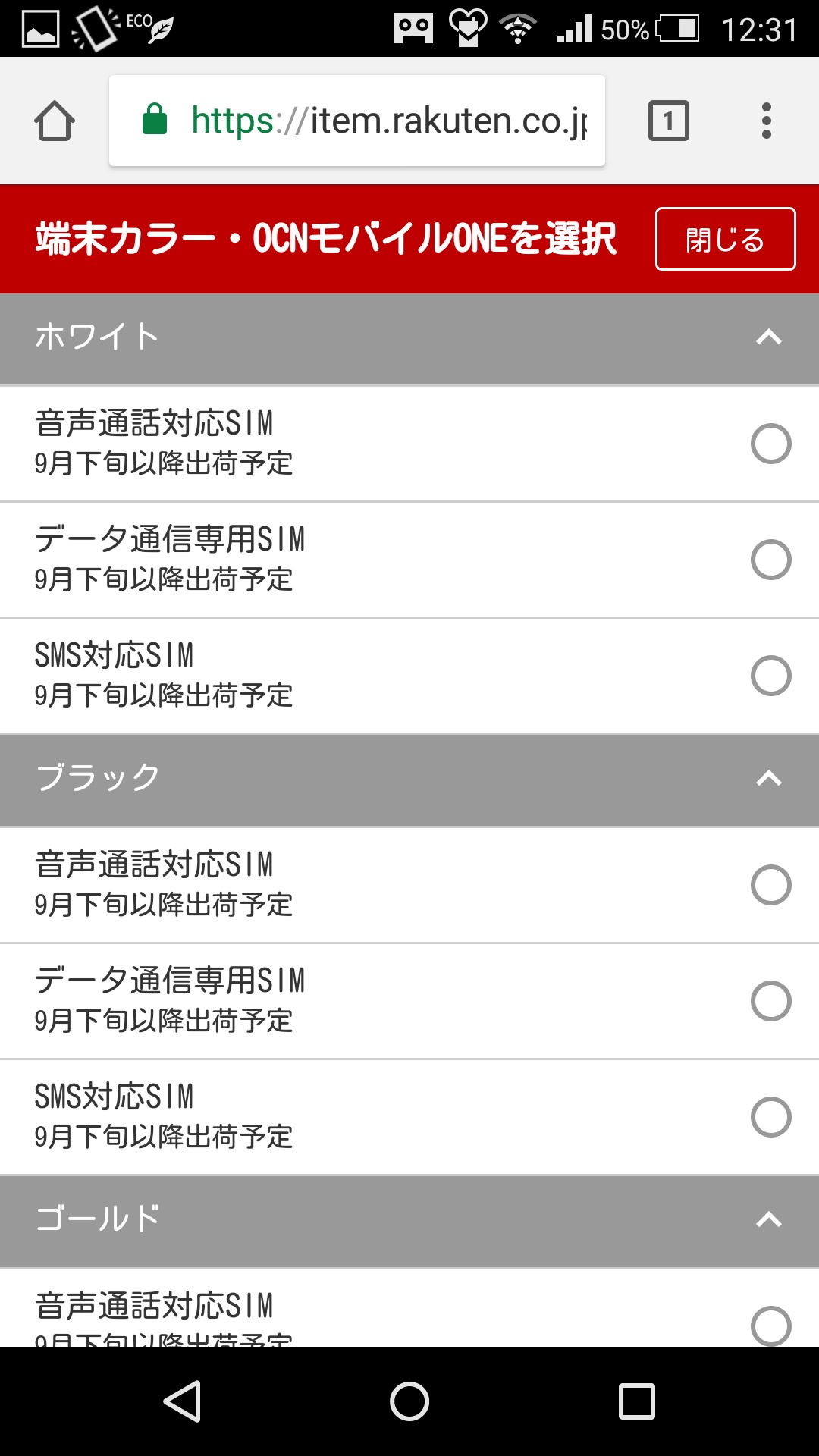Choose データ通信専用SIM under ブラック

point(770,1001)
